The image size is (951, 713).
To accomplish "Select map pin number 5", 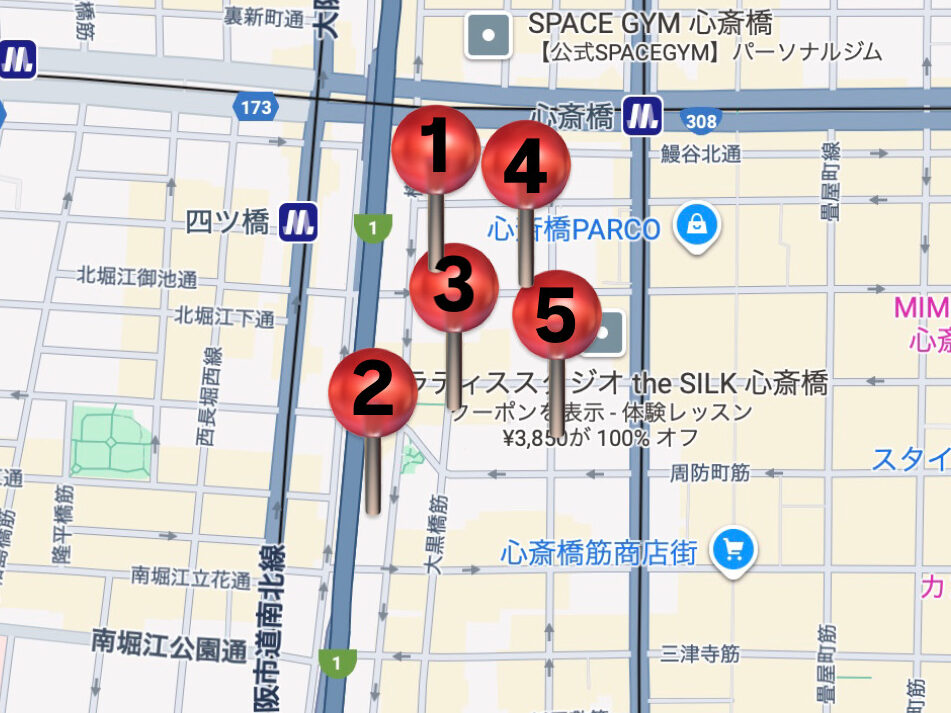I will pyautogui.click(x=556, y=315).
